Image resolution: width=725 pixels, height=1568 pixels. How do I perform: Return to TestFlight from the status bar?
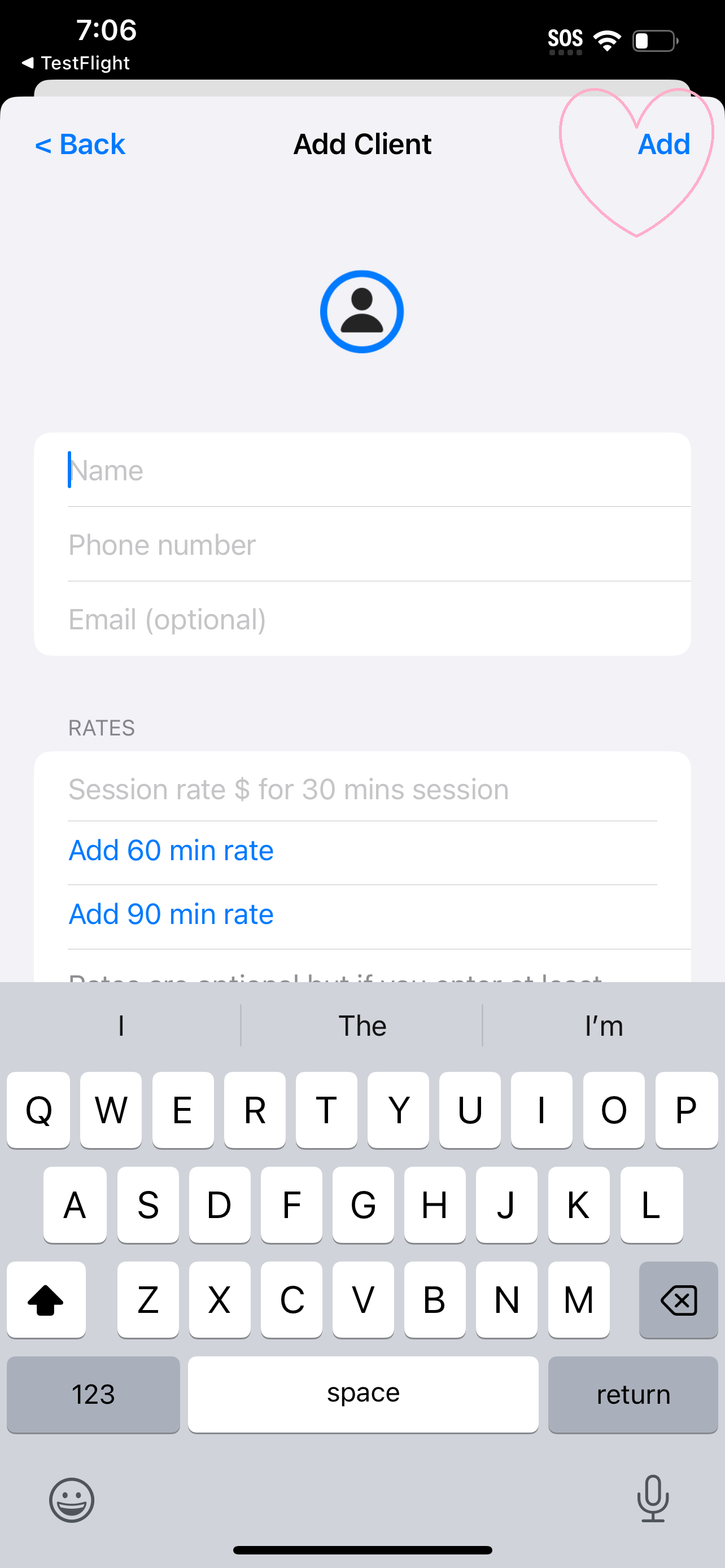pyautogui.click(x=76, y=63)
